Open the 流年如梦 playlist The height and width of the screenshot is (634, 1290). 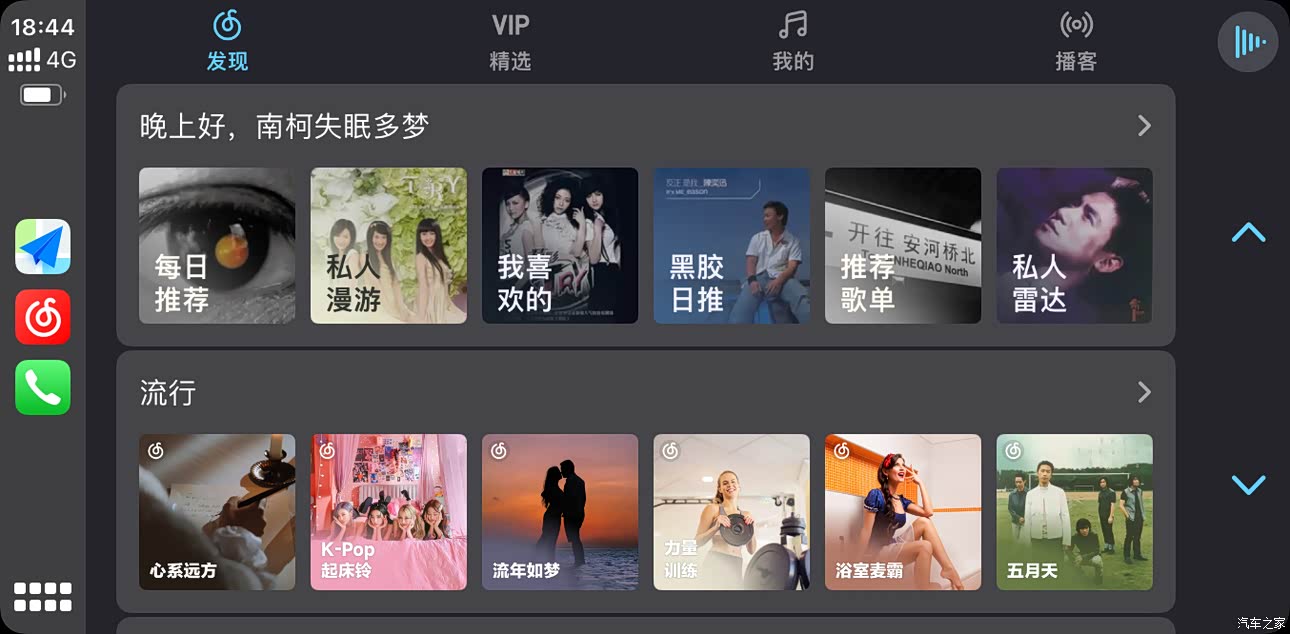coord(560,512)
